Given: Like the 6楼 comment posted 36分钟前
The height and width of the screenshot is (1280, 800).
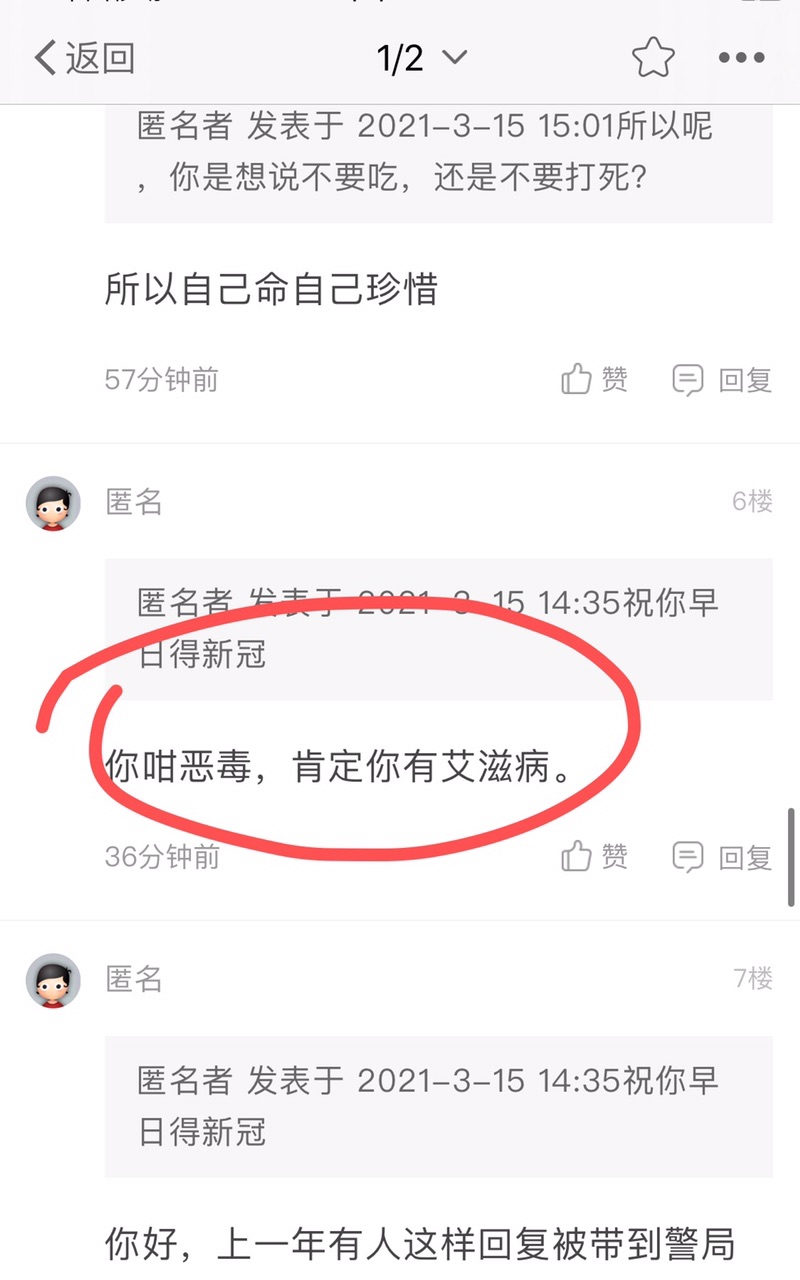Looking at the screenshot, I should click(594, 857).
